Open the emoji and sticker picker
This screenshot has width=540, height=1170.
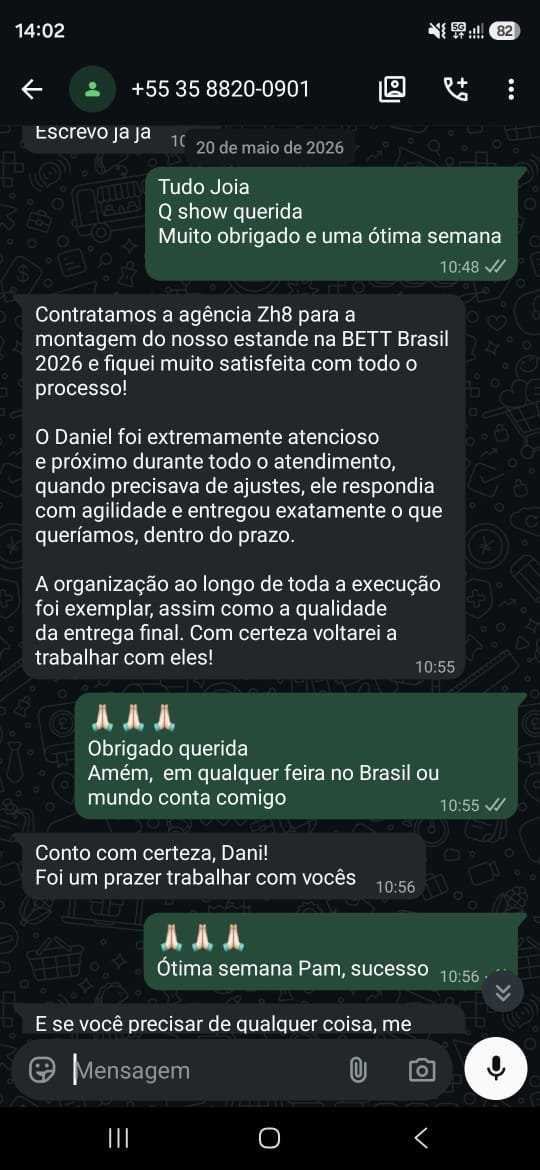(42, 1070)
